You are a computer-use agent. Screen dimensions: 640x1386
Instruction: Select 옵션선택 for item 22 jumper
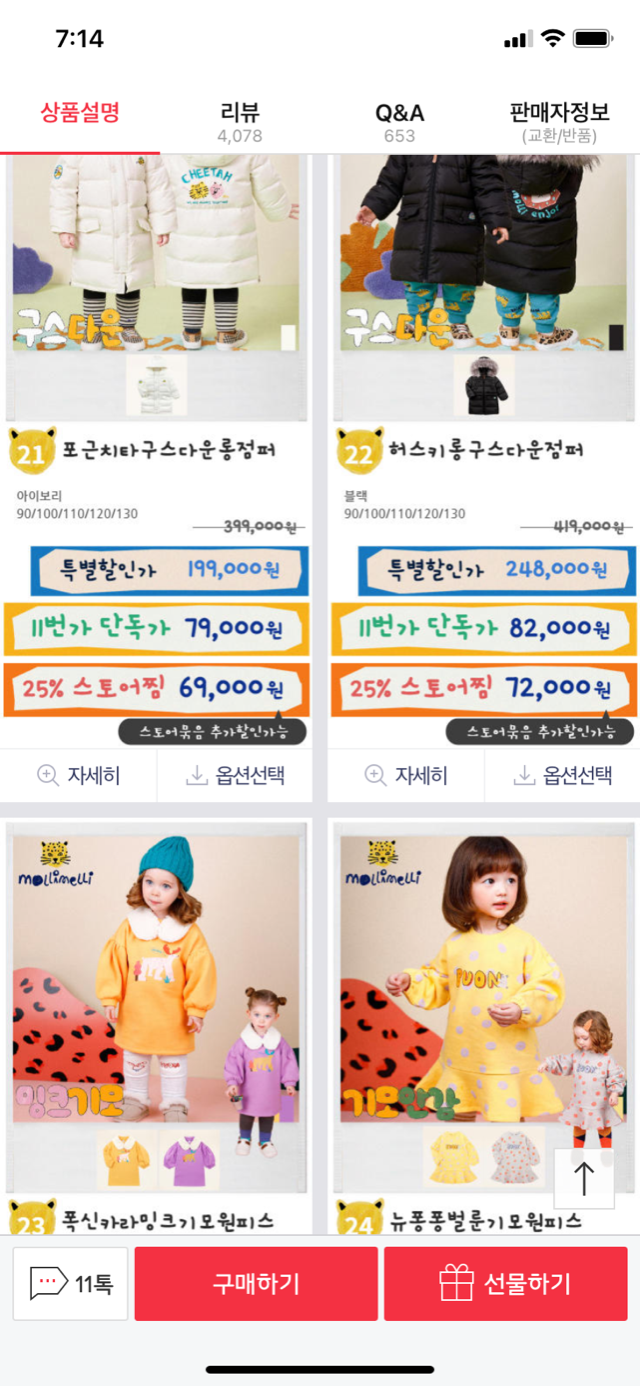coord(562,775)
